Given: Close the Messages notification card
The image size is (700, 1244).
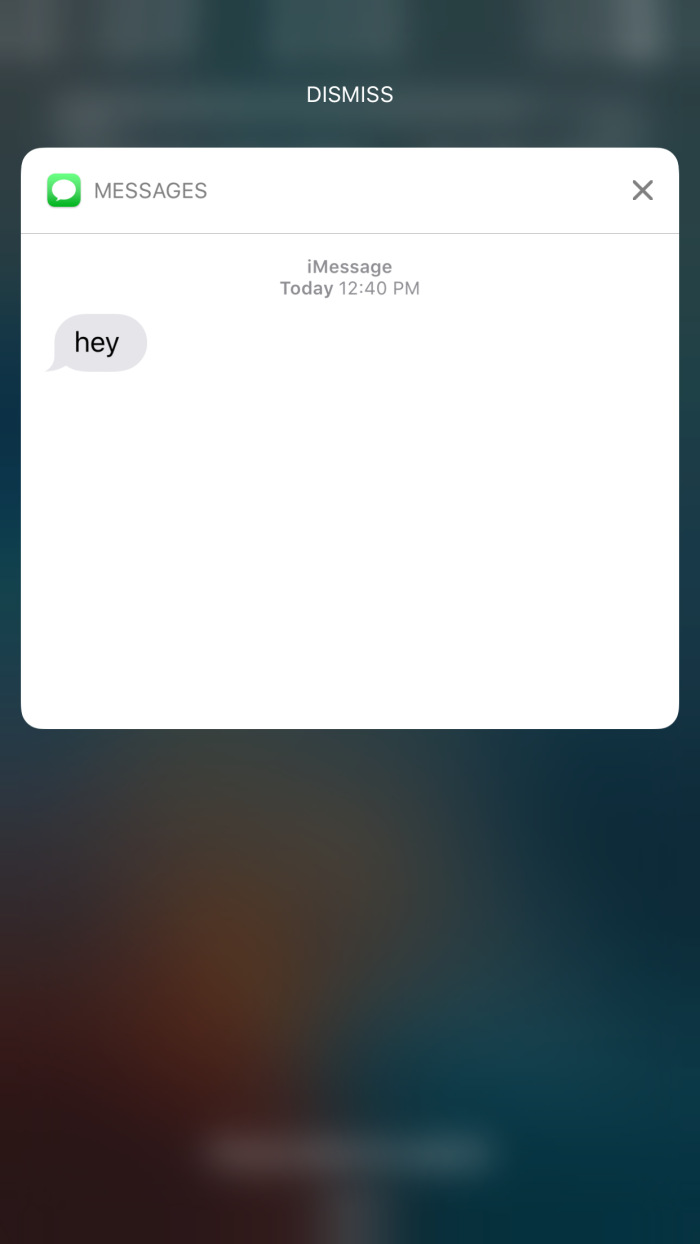Looking at the screenshot, I should click(642, 190).
